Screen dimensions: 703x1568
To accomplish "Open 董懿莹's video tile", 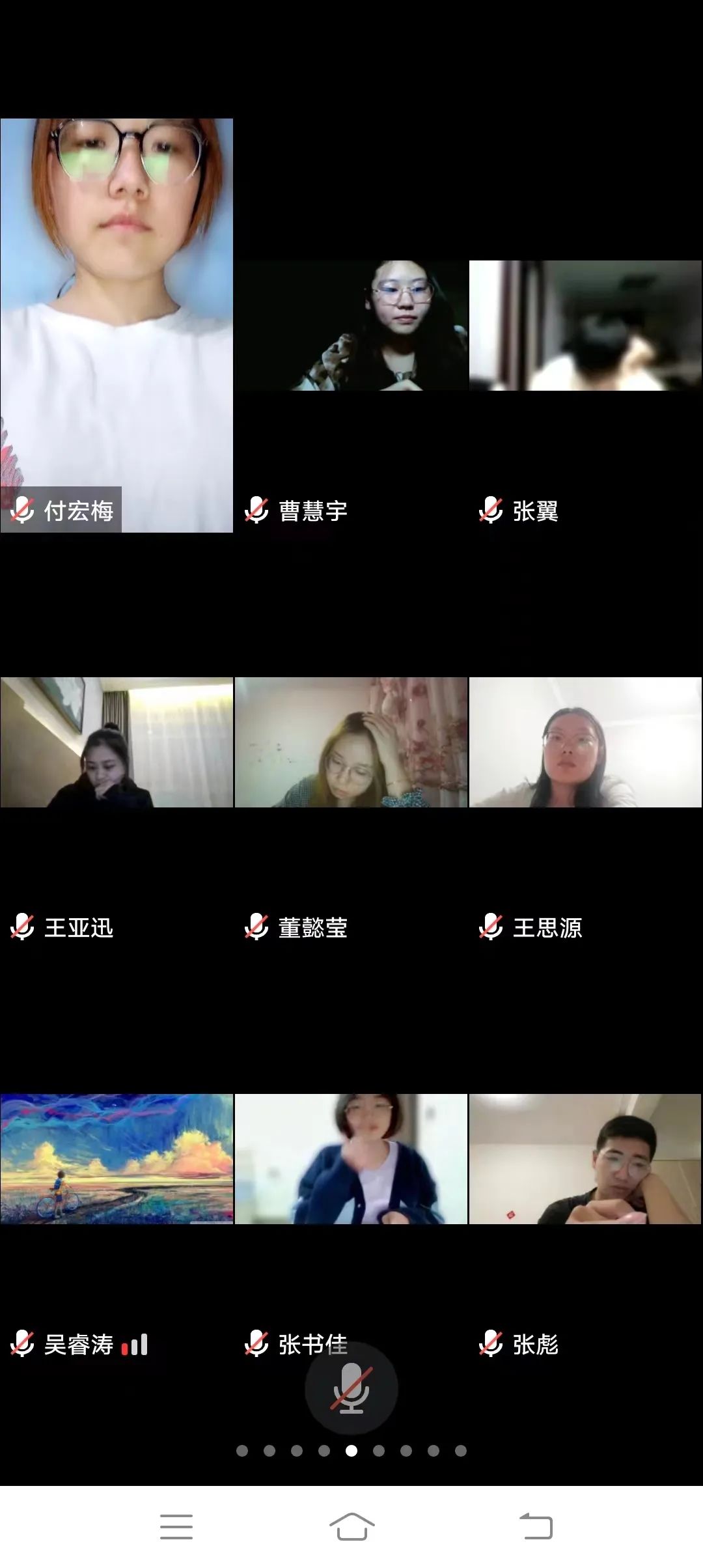I will [x=351, y=742].
